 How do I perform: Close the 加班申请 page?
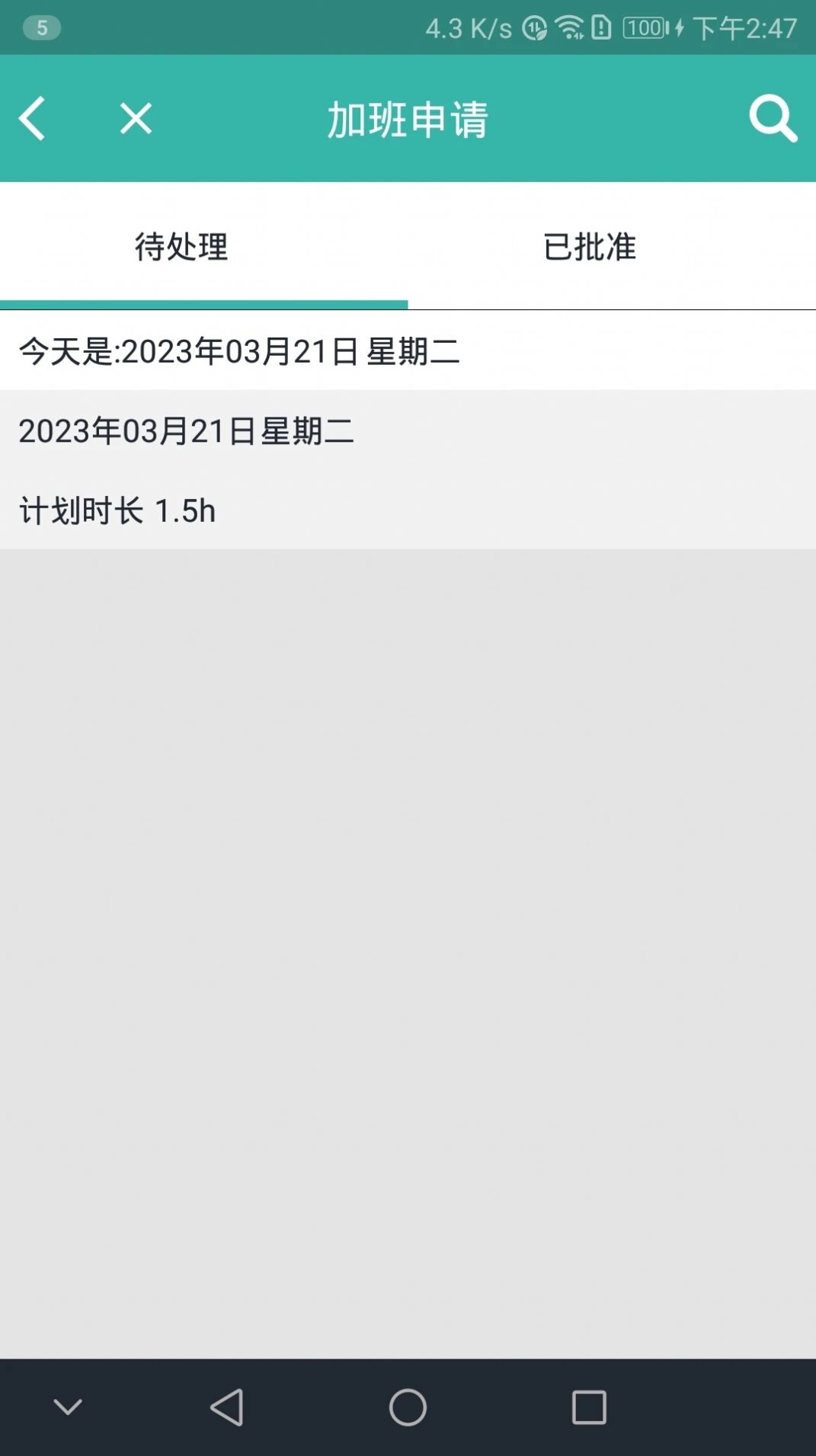click(136, 119)
